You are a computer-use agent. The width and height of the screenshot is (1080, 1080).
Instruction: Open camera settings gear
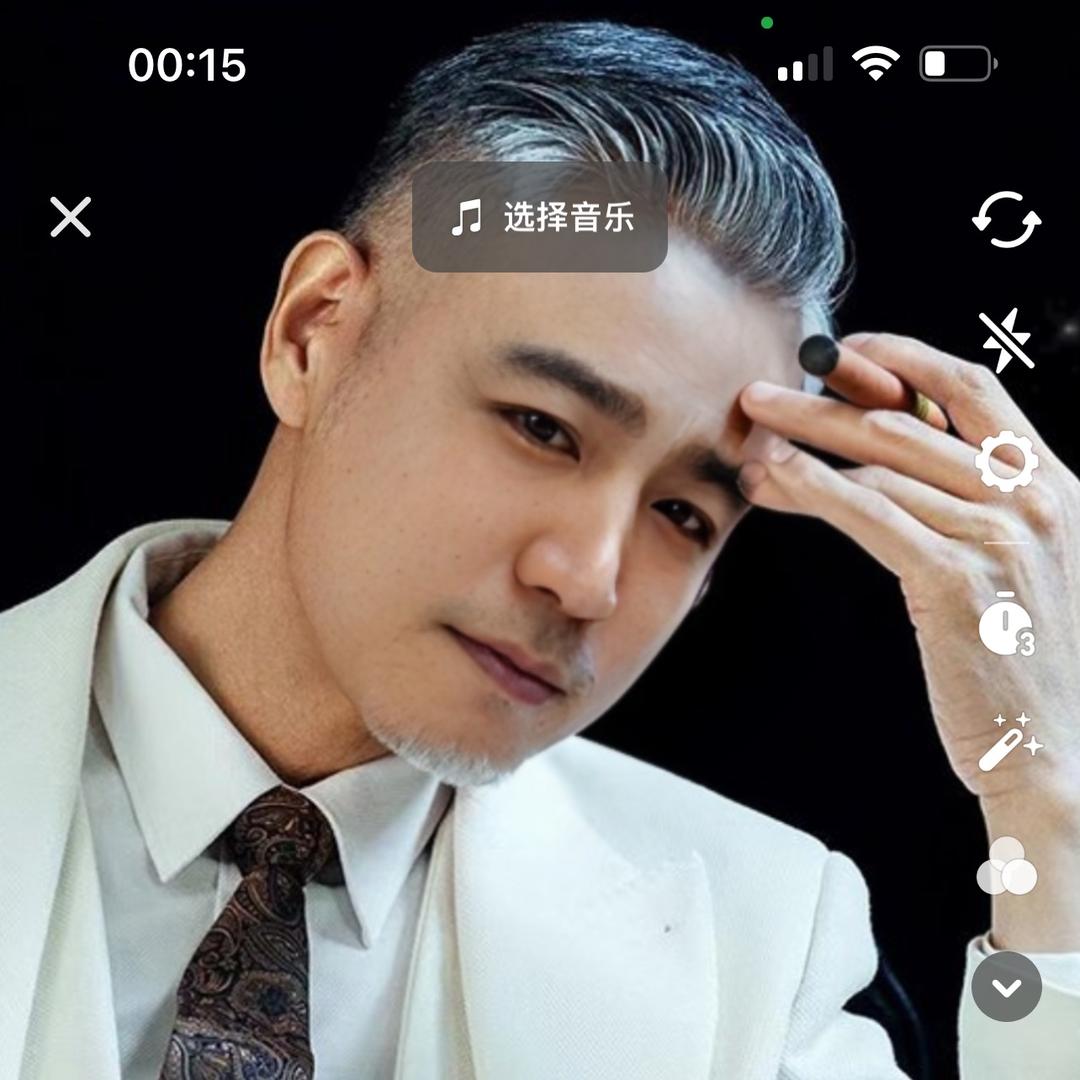(1006, 461)
